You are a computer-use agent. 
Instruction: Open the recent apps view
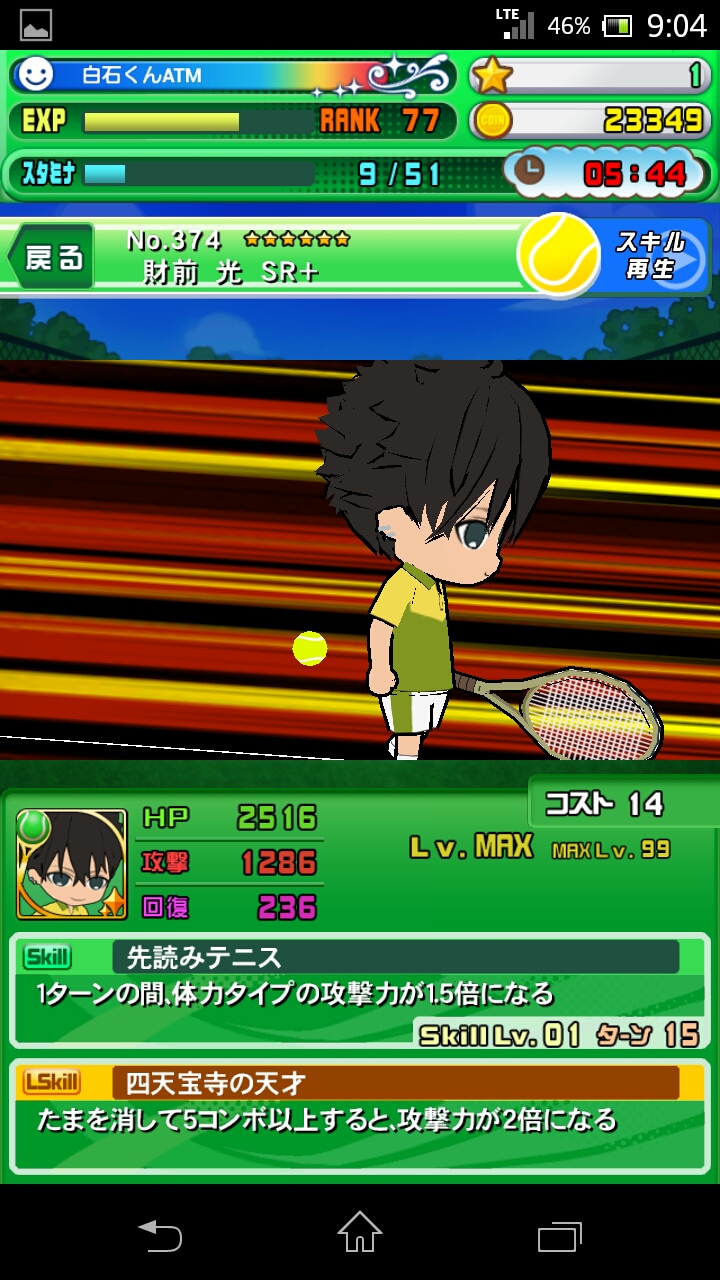[559, 1235]
